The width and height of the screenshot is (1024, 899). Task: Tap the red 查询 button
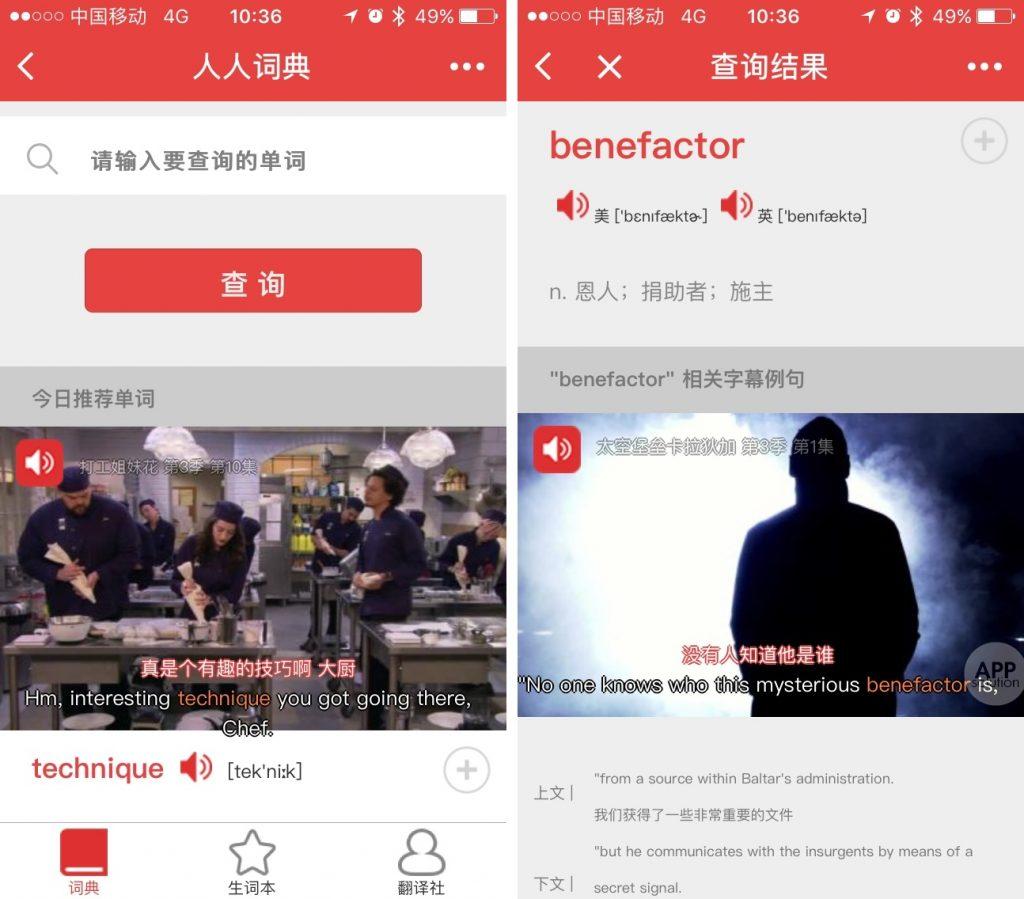(253, 281)
